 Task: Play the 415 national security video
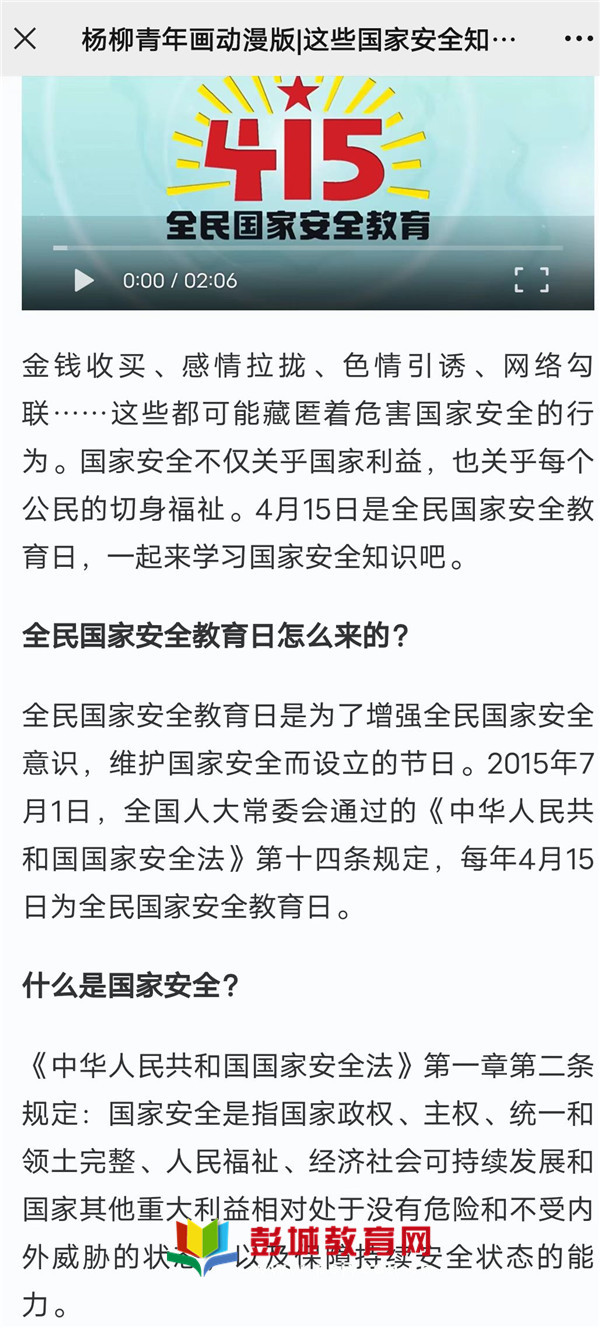[84, 280]
